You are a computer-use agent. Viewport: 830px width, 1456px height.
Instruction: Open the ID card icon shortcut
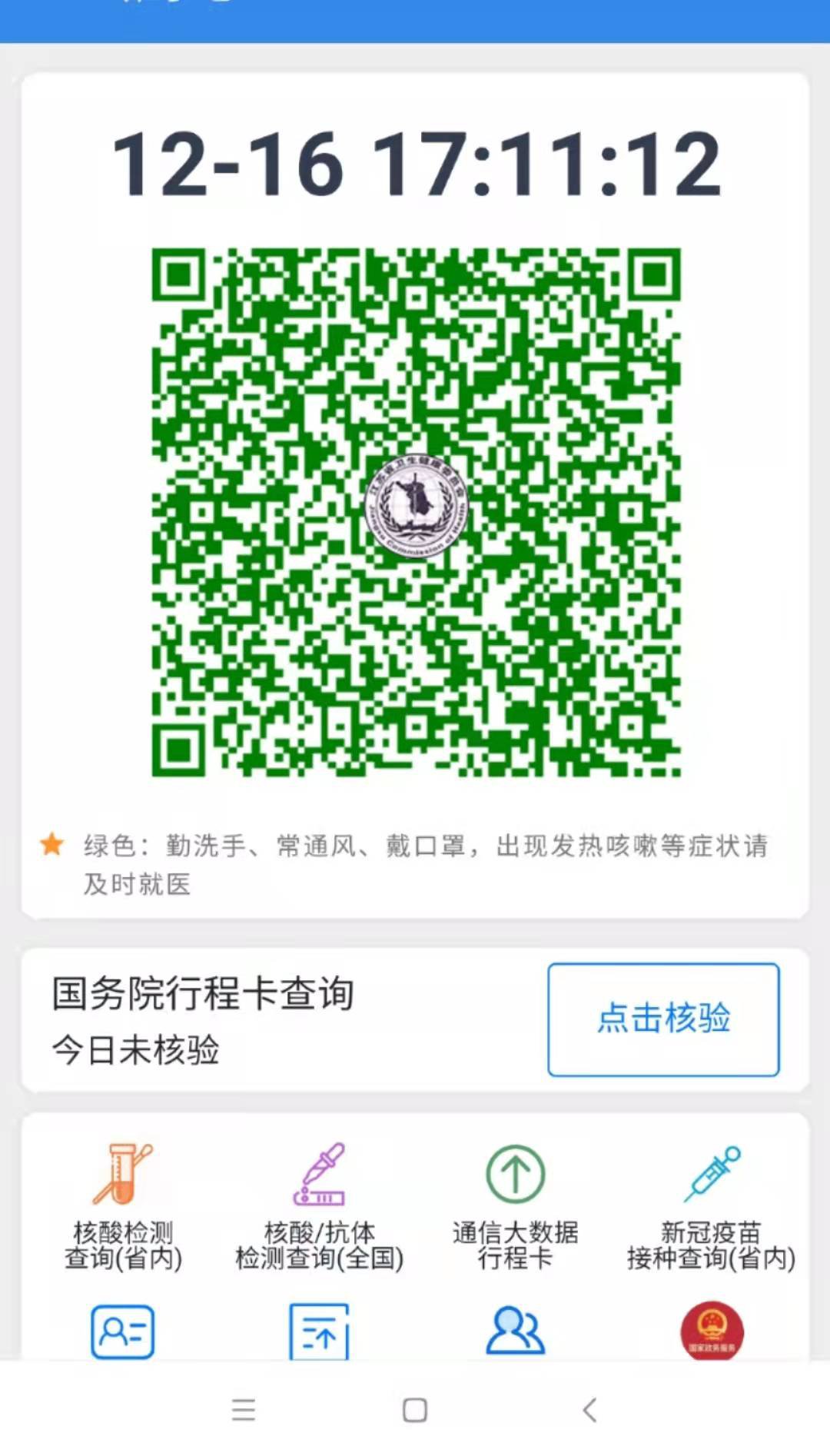[123, 1331]
